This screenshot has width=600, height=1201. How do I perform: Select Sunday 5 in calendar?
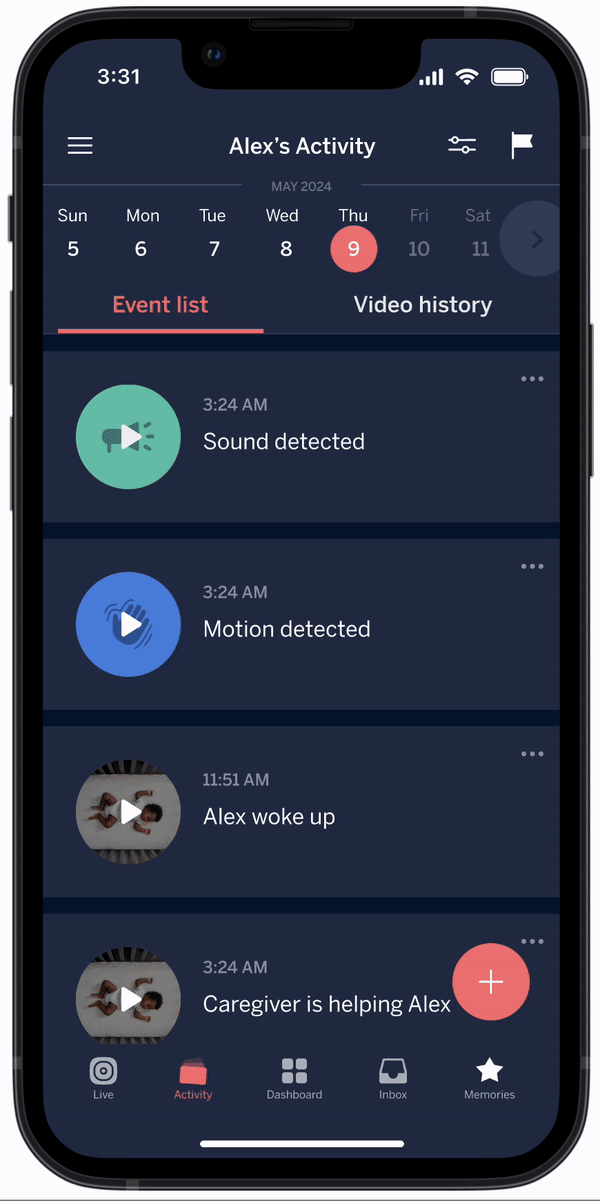tap(73, 234)
